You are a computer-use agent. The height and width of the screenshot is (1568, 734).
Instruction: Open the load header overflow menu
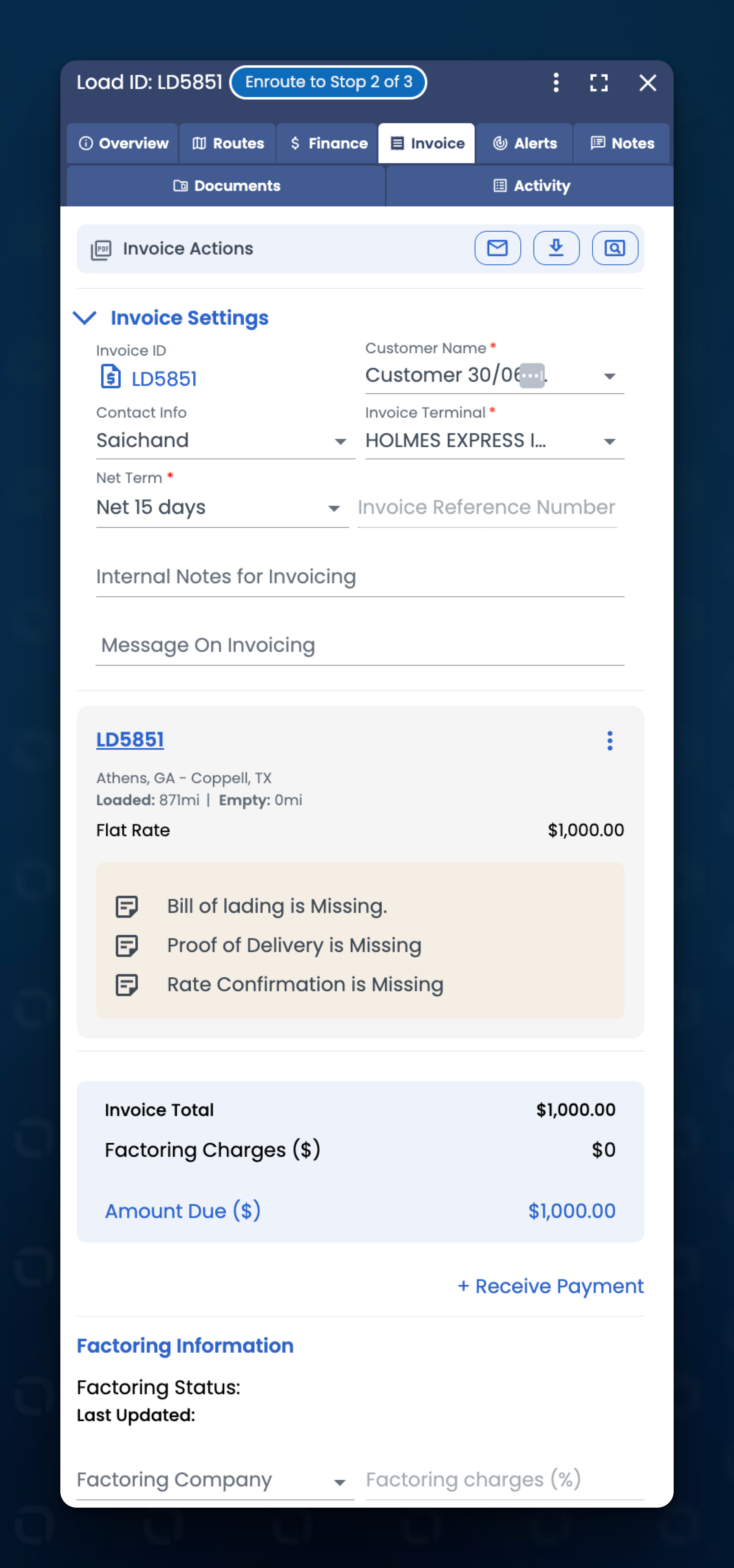click(556, 83)
